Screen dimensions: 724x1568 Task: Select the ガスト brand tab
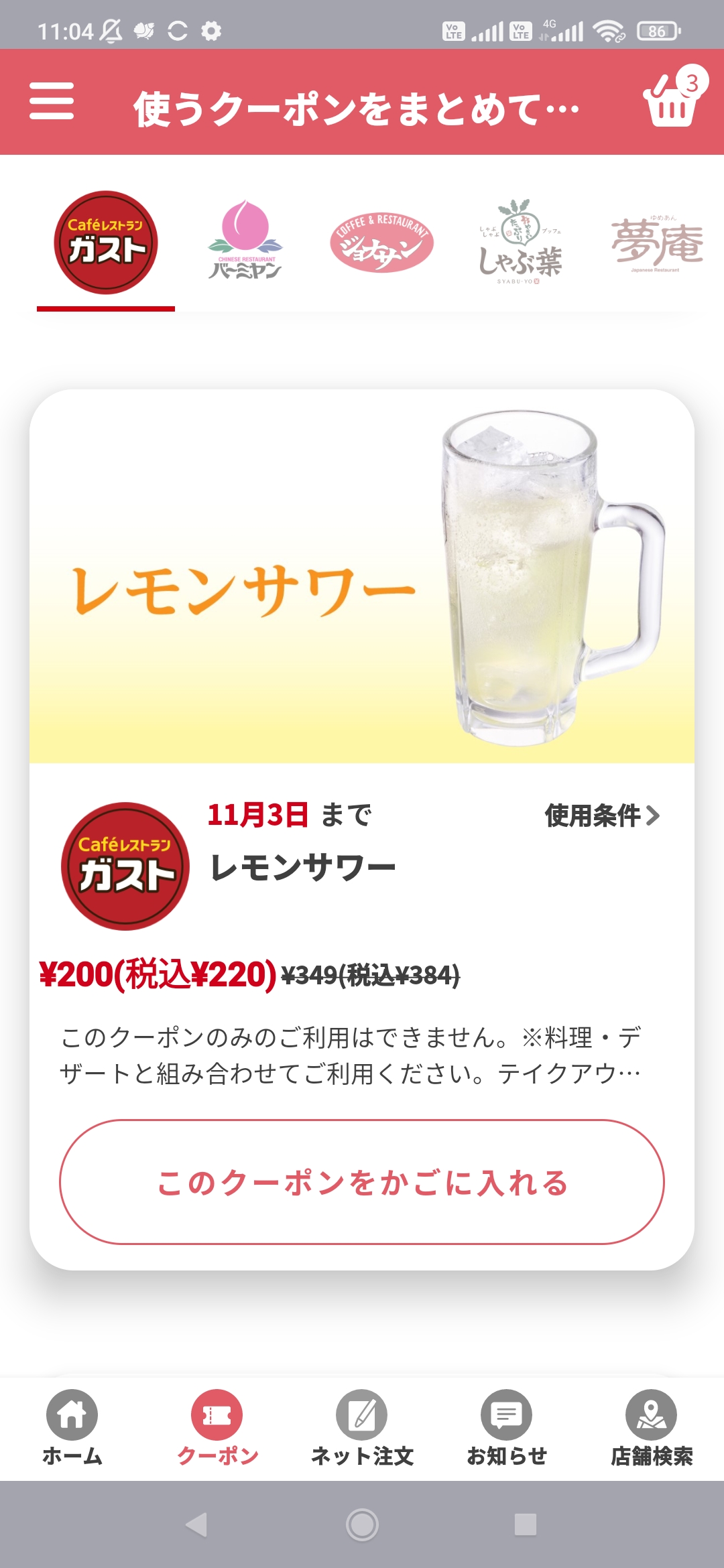click(106, 243)
